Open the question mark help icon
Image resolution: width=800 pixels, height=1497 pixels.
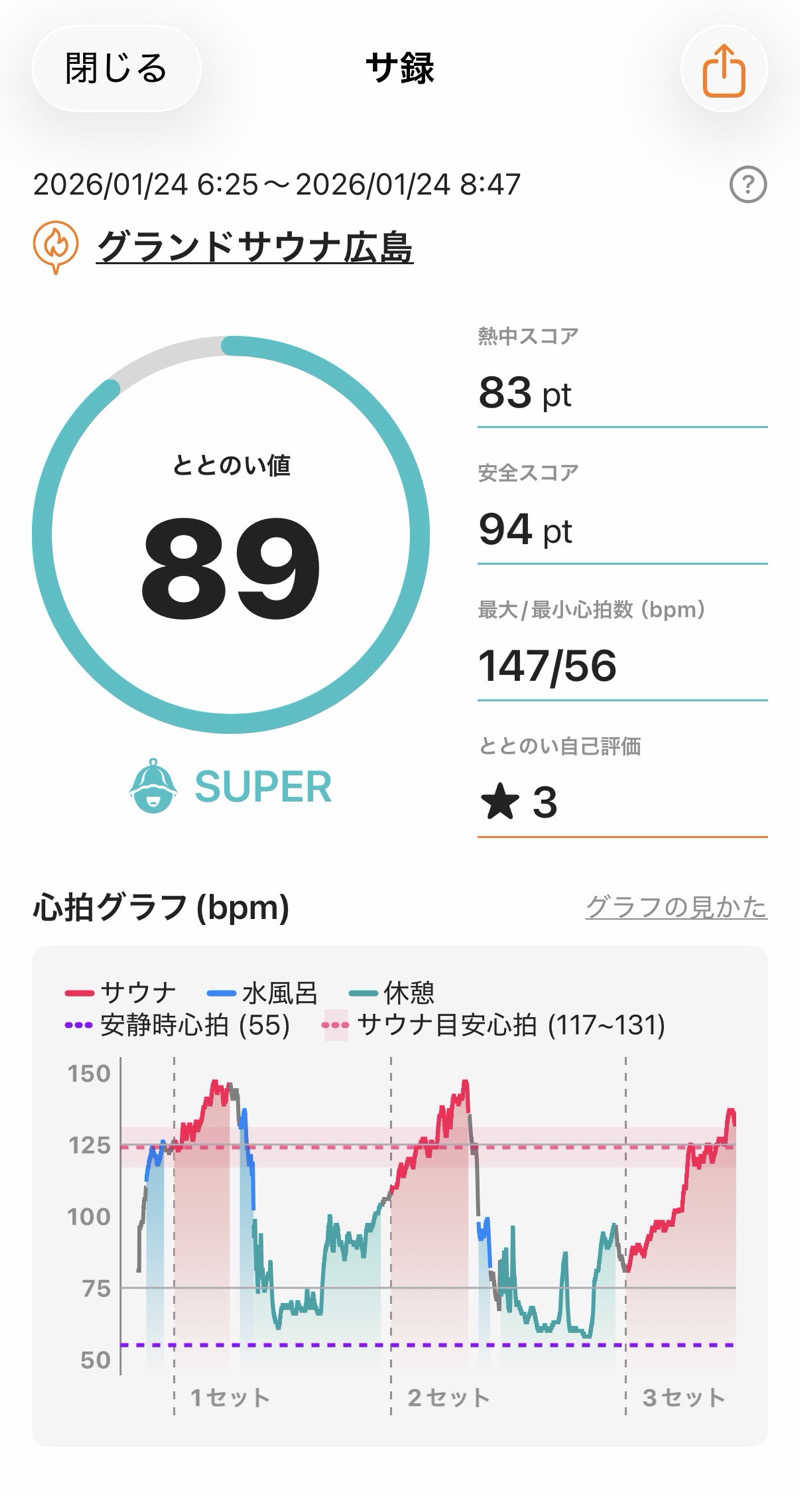pos(748,185)
